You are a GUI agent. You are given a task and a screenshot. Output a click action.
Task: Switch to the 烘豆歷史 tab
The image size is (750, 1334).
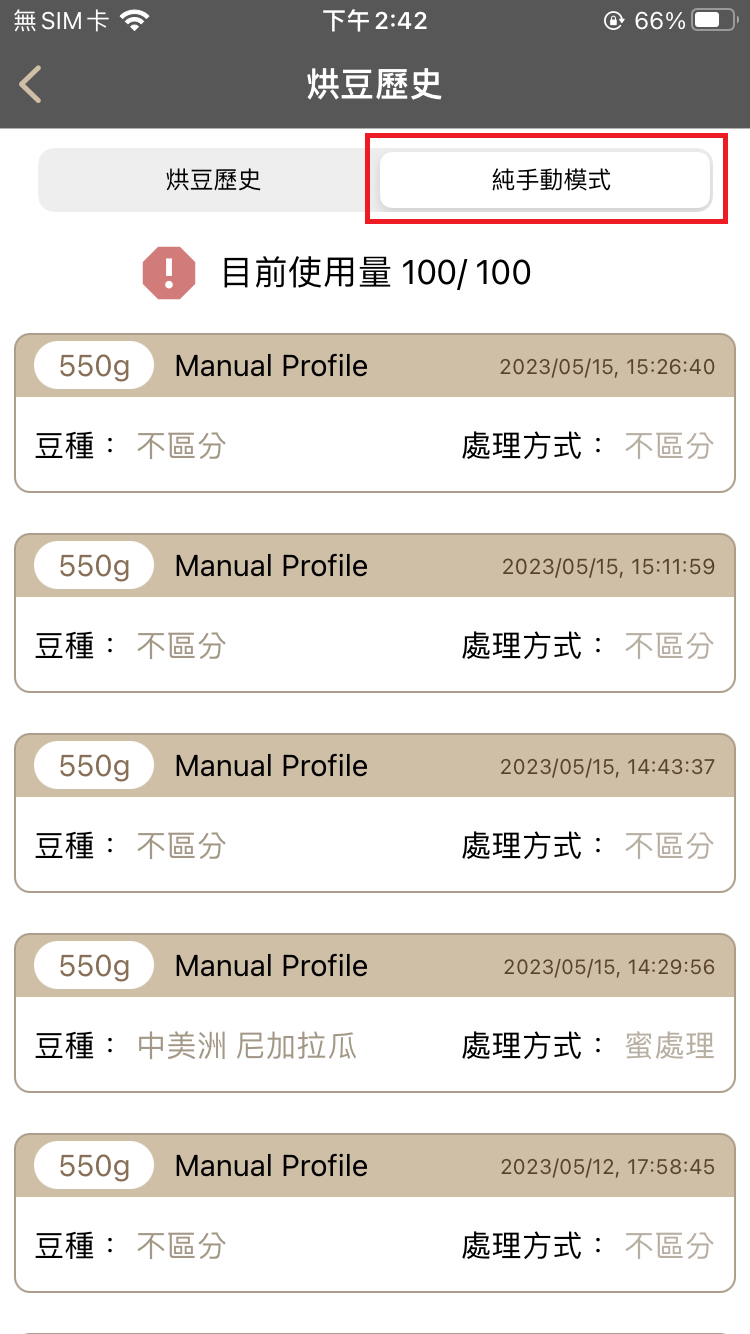click(213, 180)
